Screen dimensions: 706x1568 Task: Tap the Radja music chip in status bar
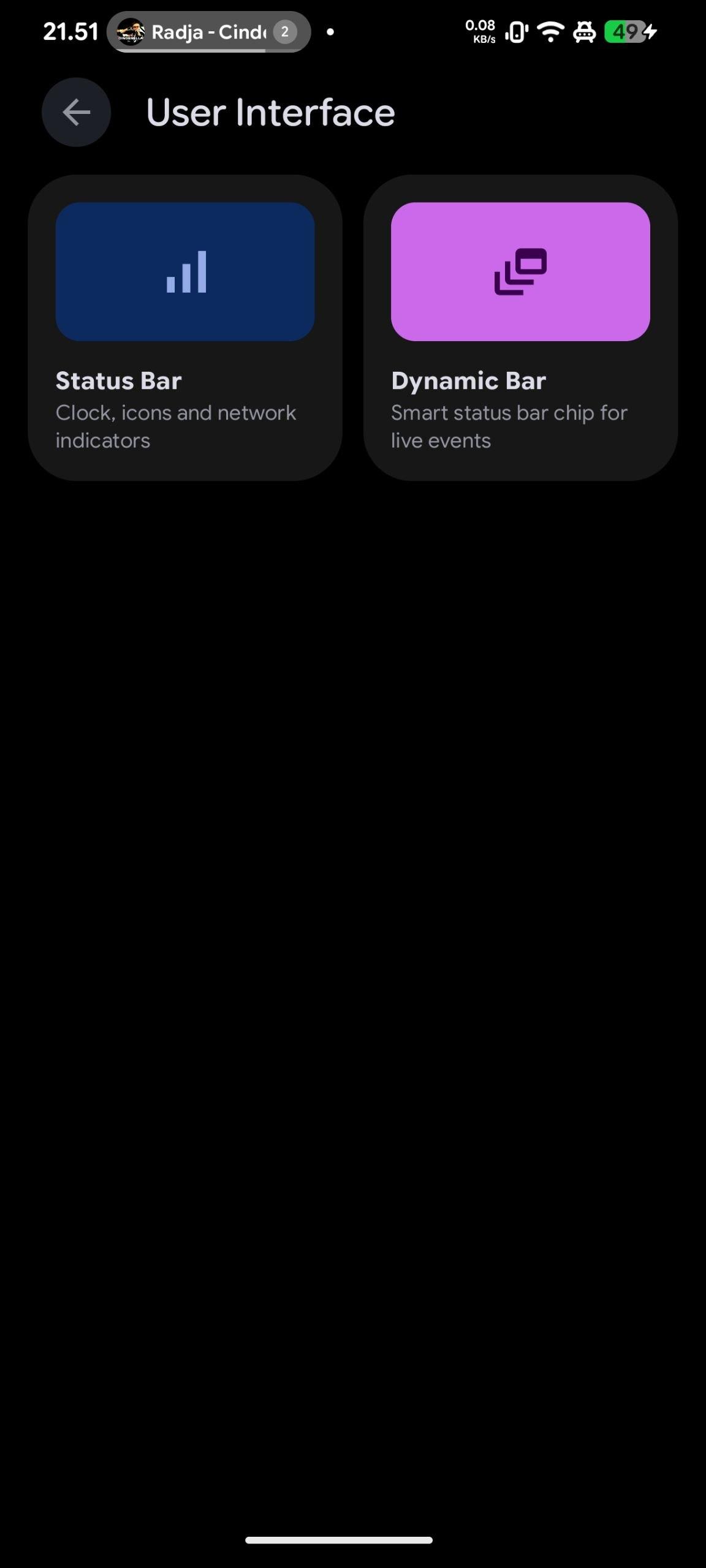click(x=208, y=32)
